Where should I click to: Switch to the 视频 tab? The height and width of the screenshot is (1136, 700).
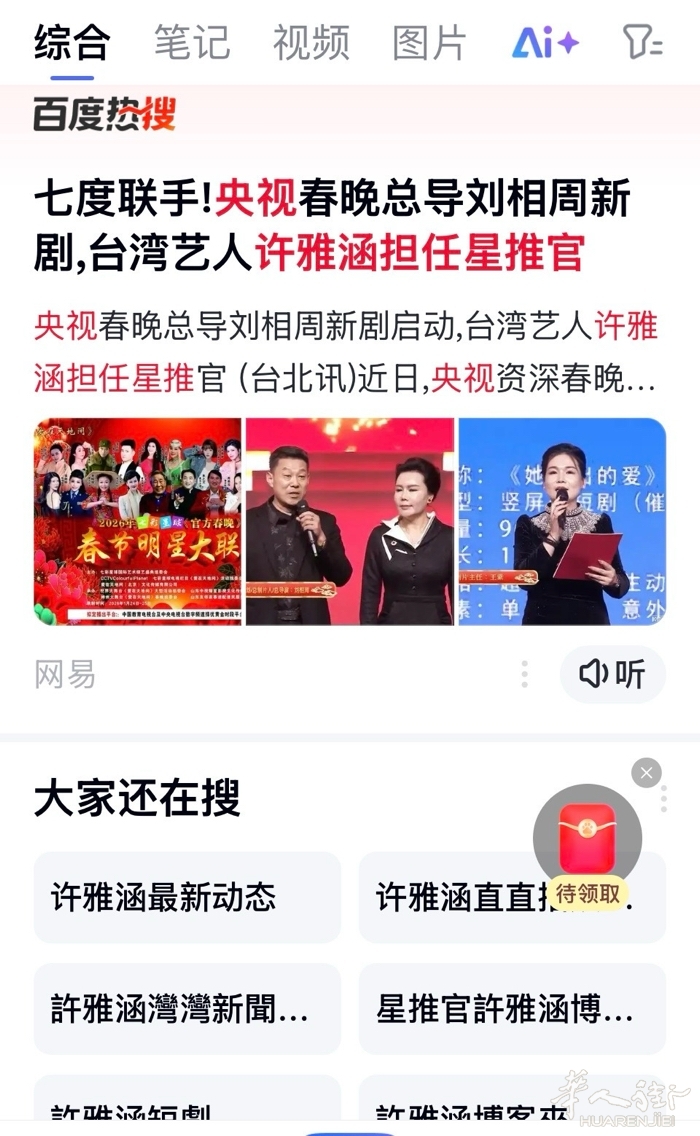(x=311, y=43)
